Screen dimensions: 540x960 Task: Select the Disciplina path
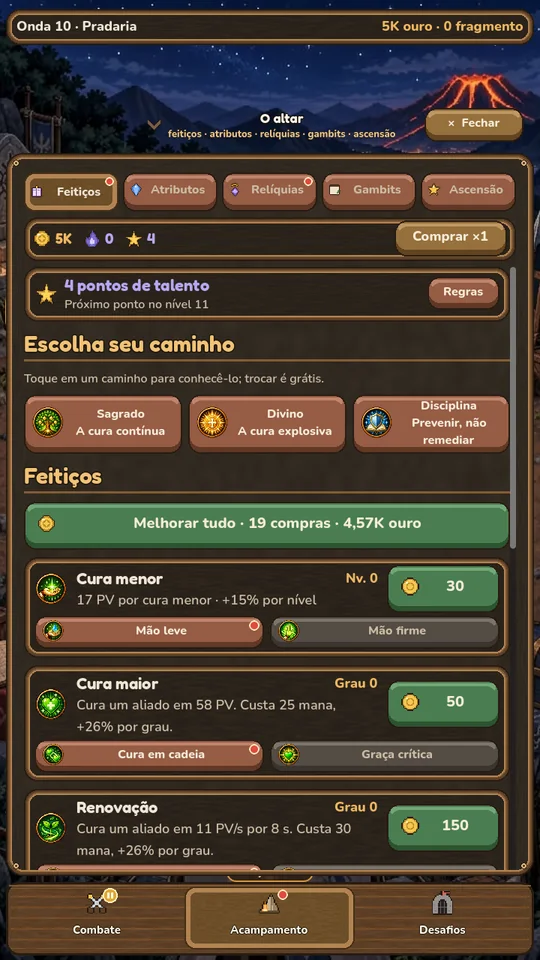coord(431,423)
